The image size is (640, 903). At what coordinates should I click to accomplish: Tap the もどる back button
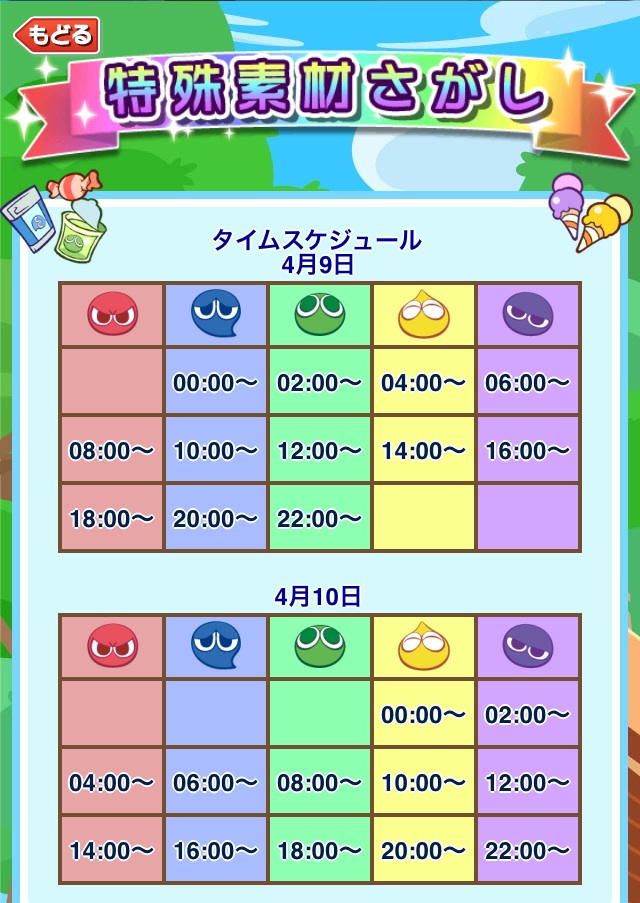pyautogui.click(x=56, y=35)
